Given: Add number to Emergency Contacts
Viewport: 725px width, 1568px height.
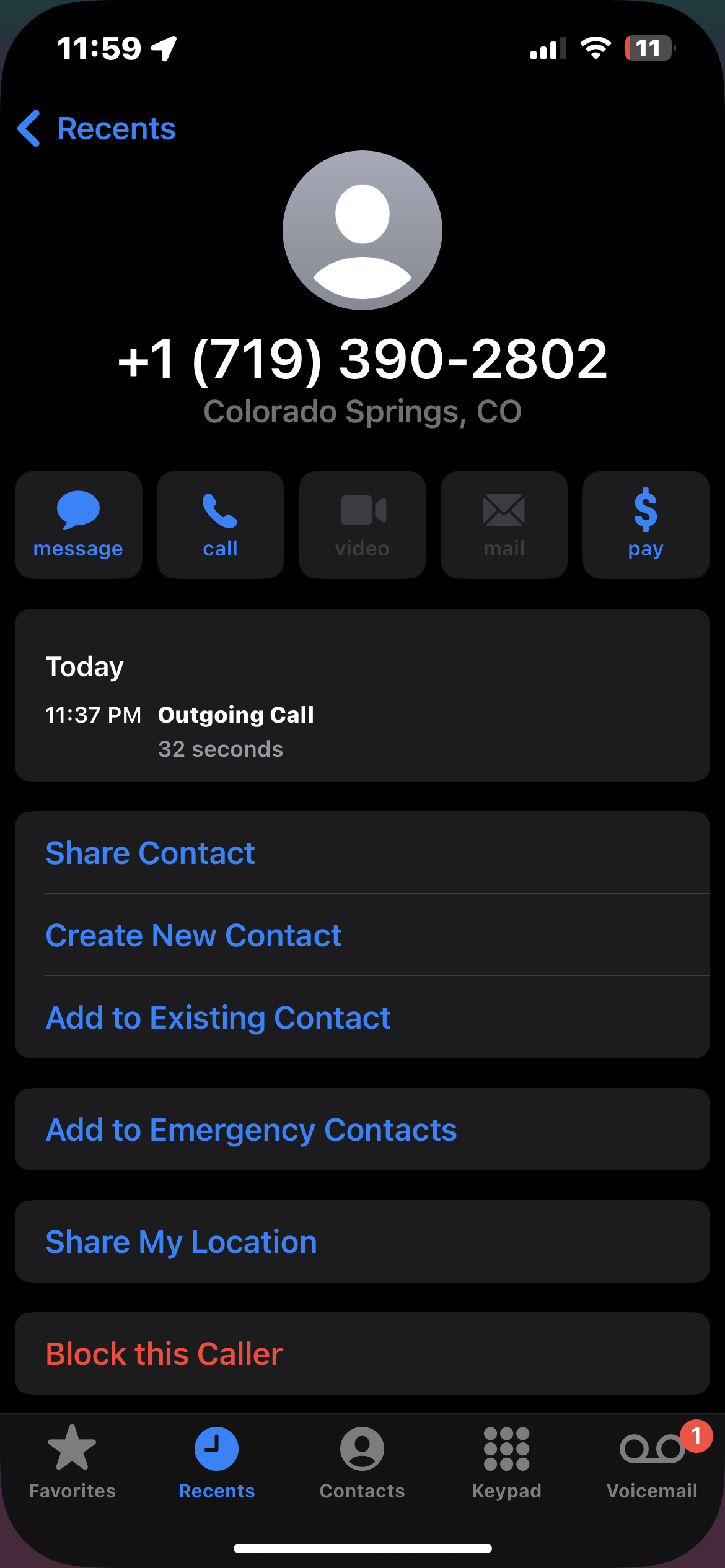Looking at the screenshot, I should 252,1130.
